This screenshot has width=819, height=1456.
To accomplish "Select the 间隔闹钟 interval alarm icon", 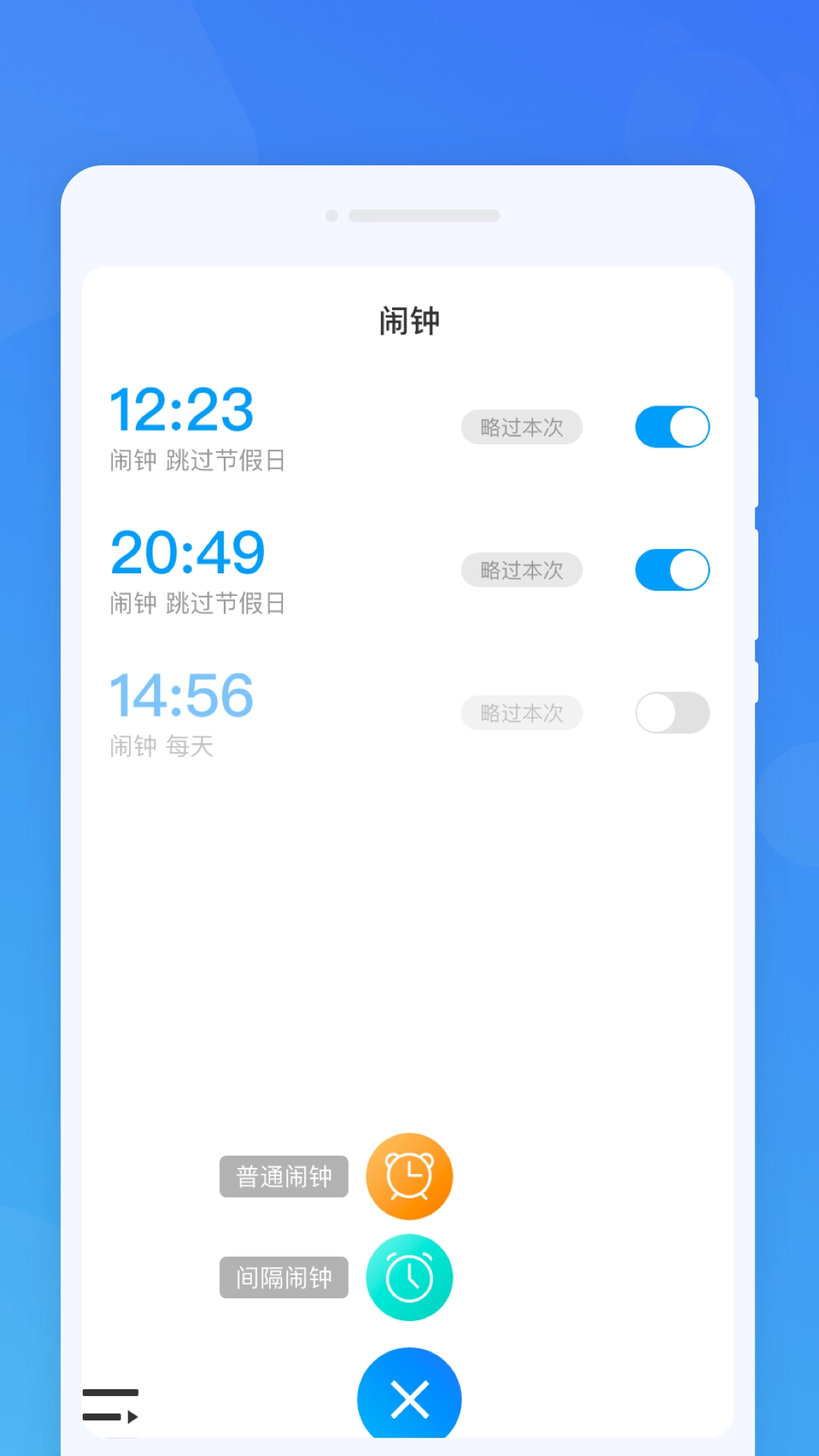I will tap(409, 1278).
